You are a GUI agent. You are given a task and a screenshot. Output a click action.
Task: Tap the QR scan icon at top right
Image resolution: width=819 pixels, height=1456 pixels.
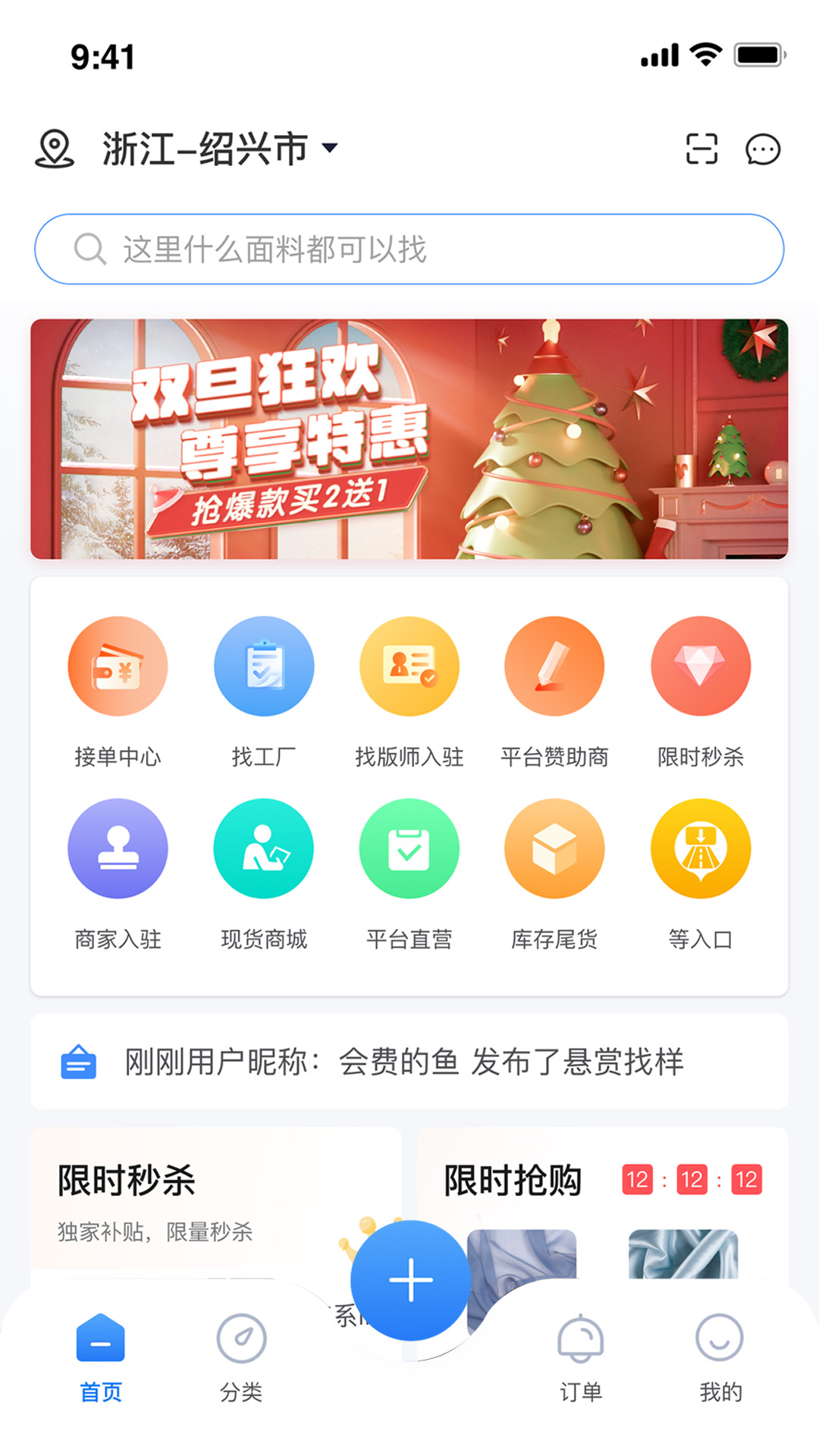click(701, 149)
